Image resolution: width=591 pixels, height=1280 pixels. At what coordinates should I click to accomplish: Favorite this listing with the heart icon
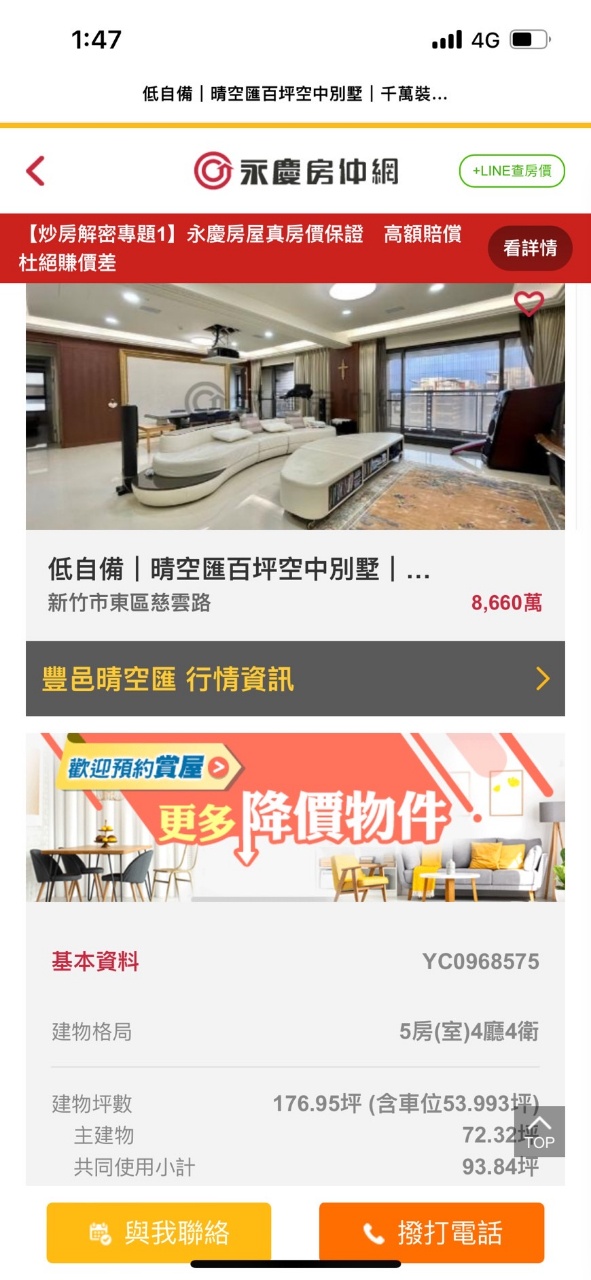[x=528, y=303]
